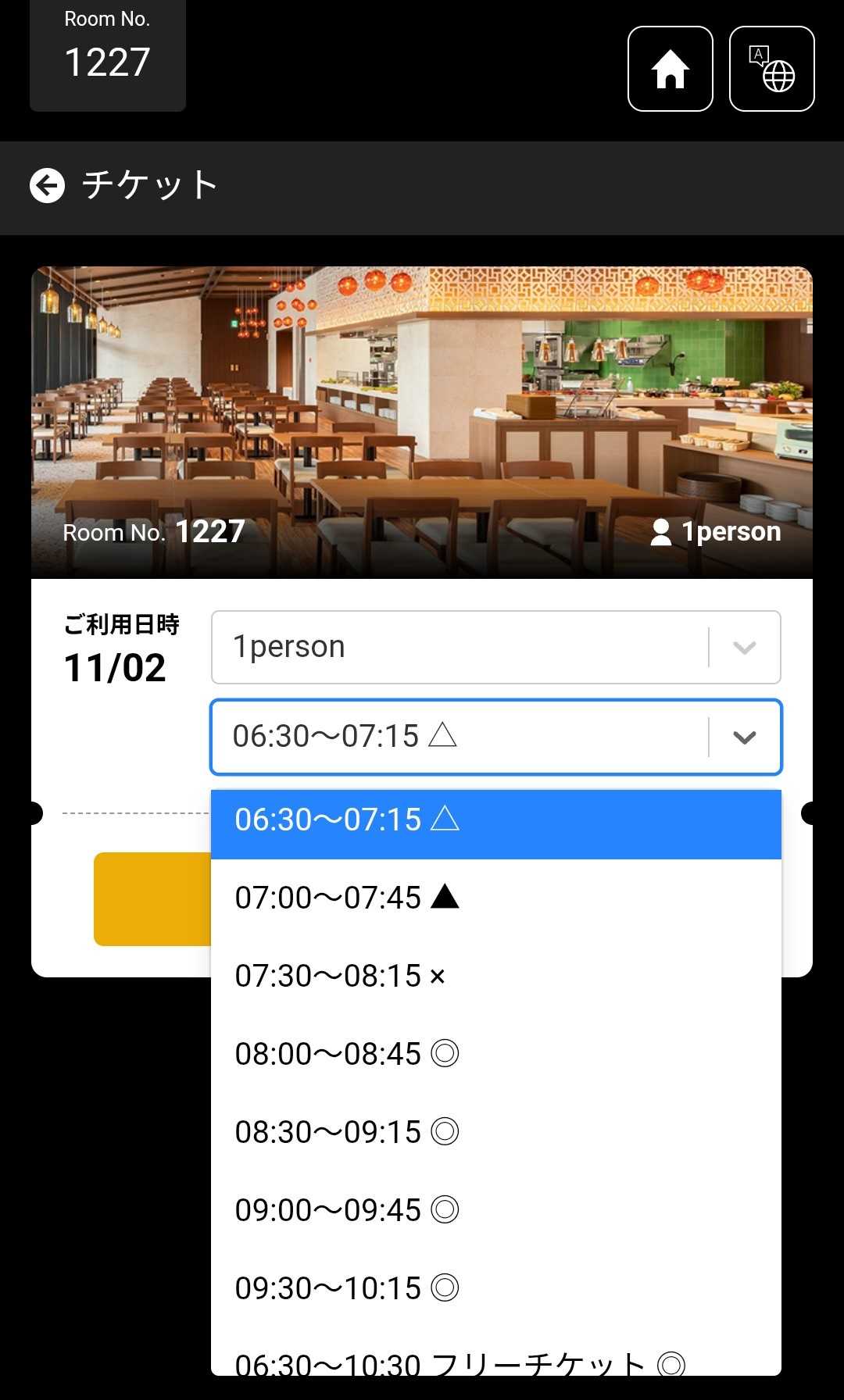Image resolution: width=844 pixels, height=1400 pixels.
Task: Choose the 06:30〜10:30 フリーチケット option
Action: 495,1360
